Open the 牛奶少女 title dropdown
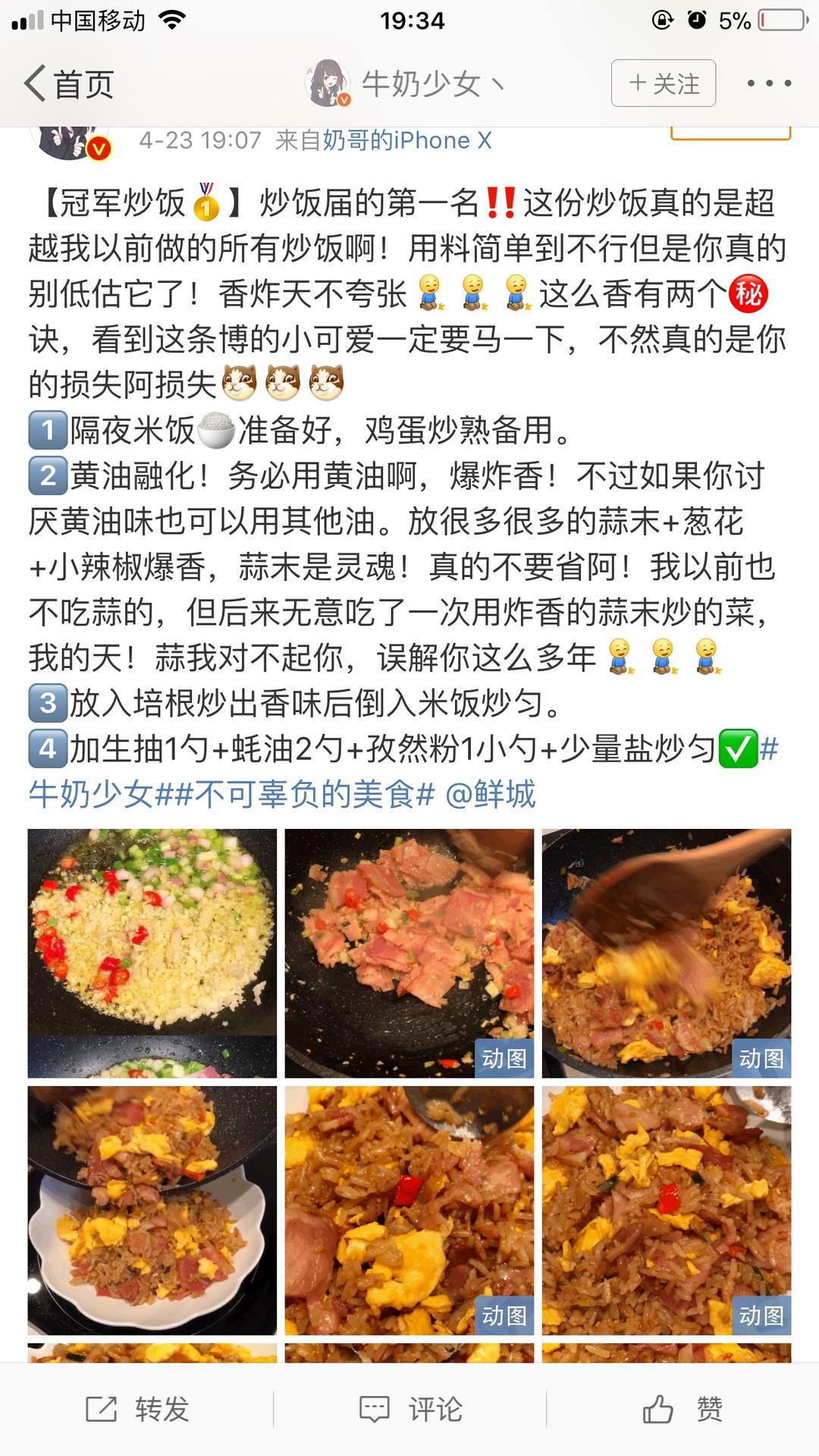Viewport: 819px width, 1456px height. tap(432, 83)
